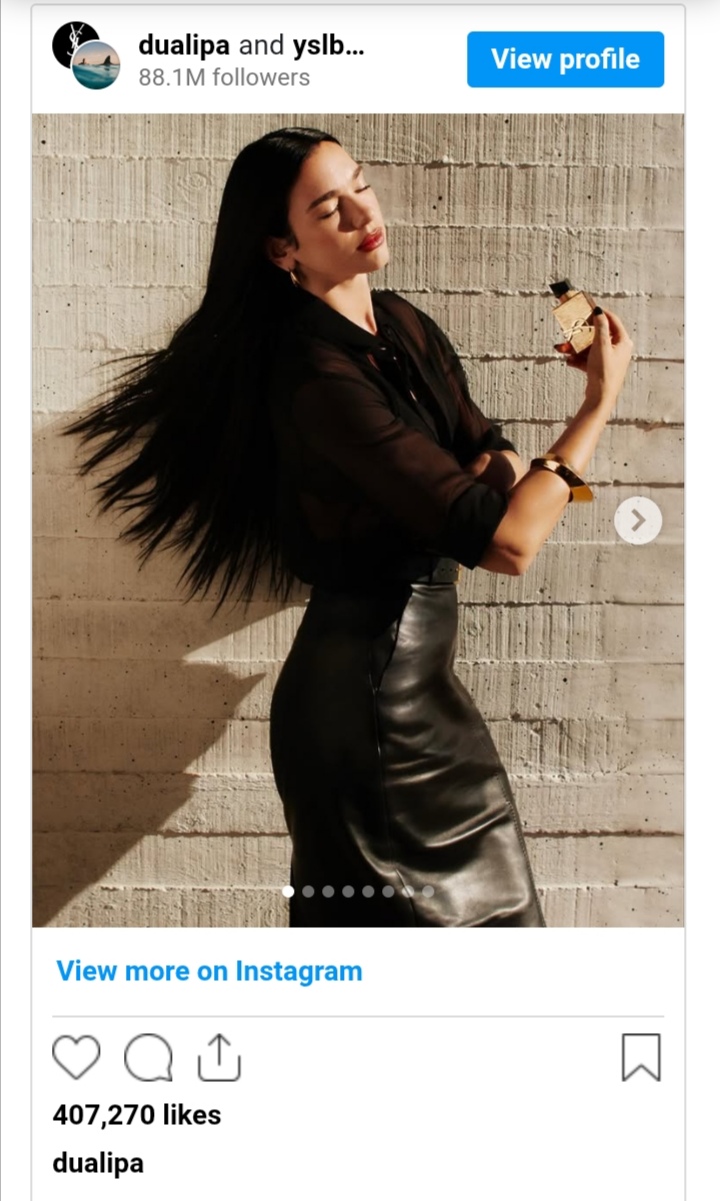Like the post with the heart icon

[x=76, y=1057]
